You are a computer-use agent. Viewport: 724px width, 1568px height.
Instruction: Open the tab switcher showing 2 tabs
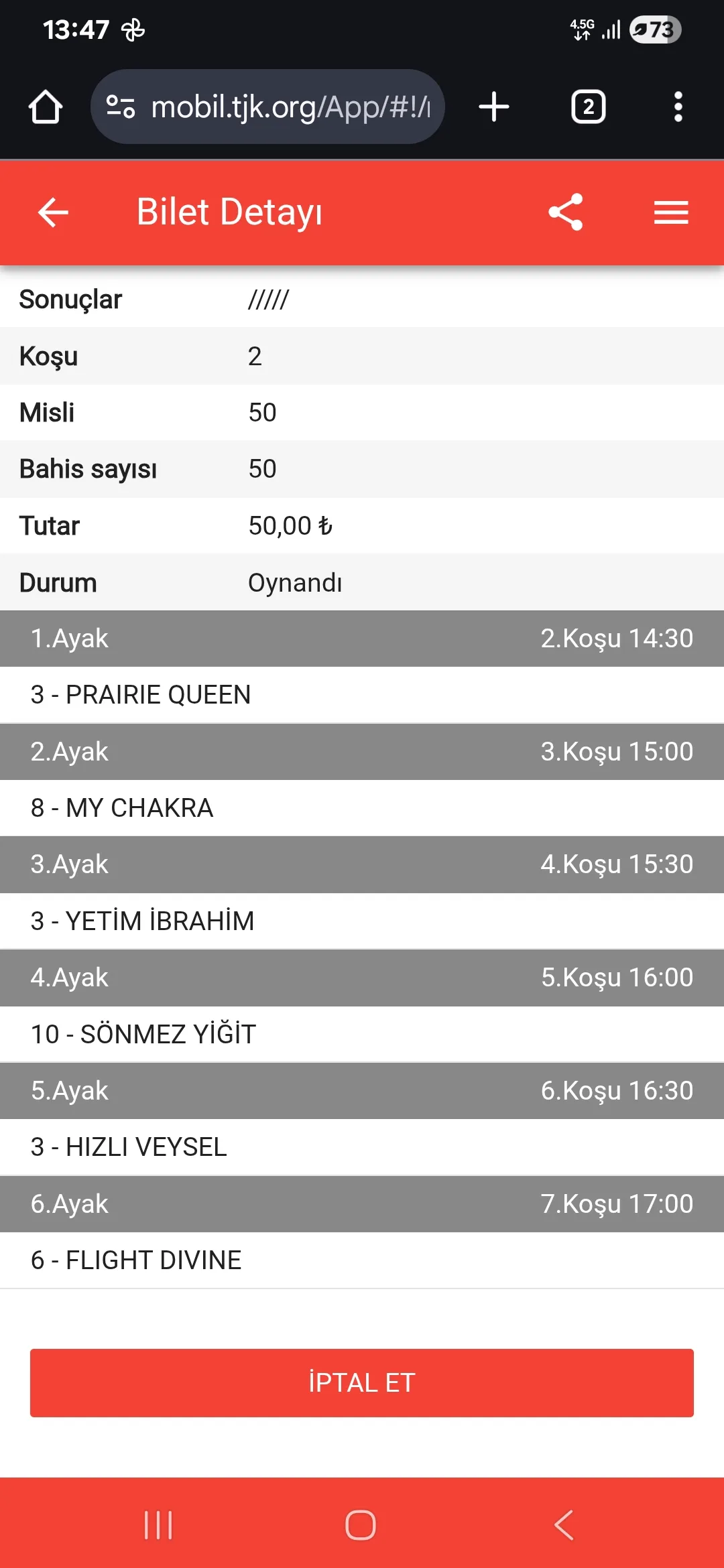coord(588,107)
